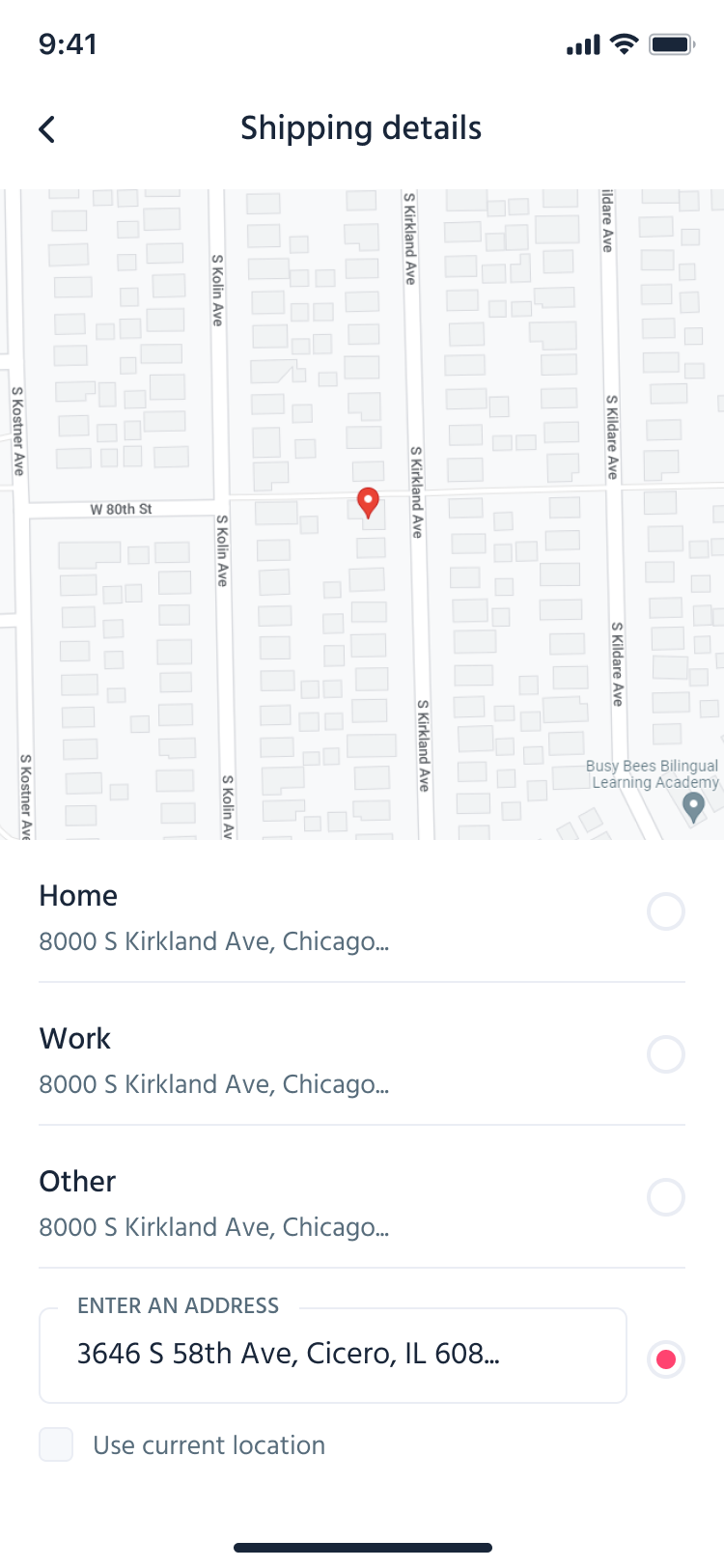Select the custom entered address radio button
This screenshot has height=1568, width=724.
(666, 1359)
